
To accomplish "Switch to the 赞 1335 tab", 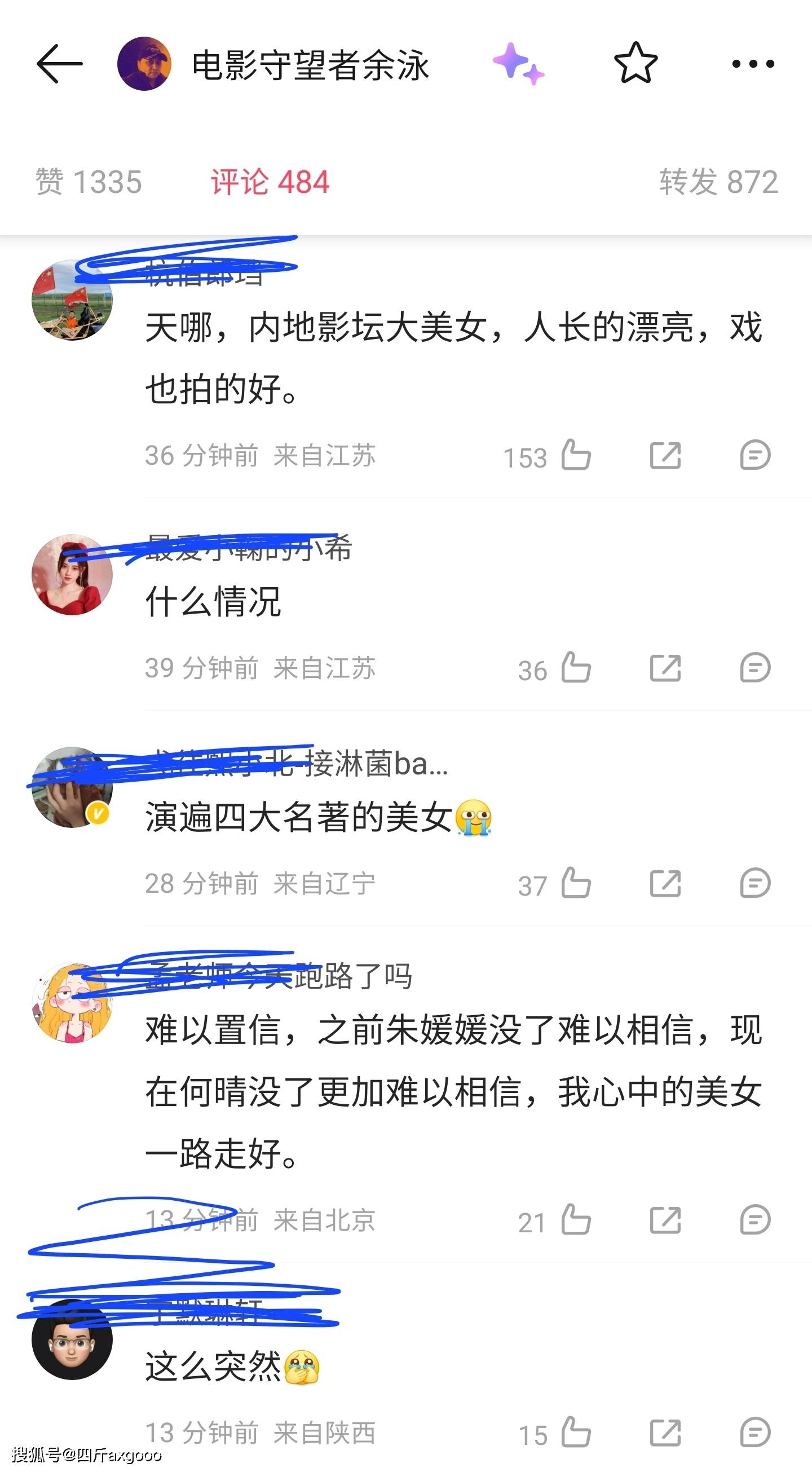I will point(89,182).
